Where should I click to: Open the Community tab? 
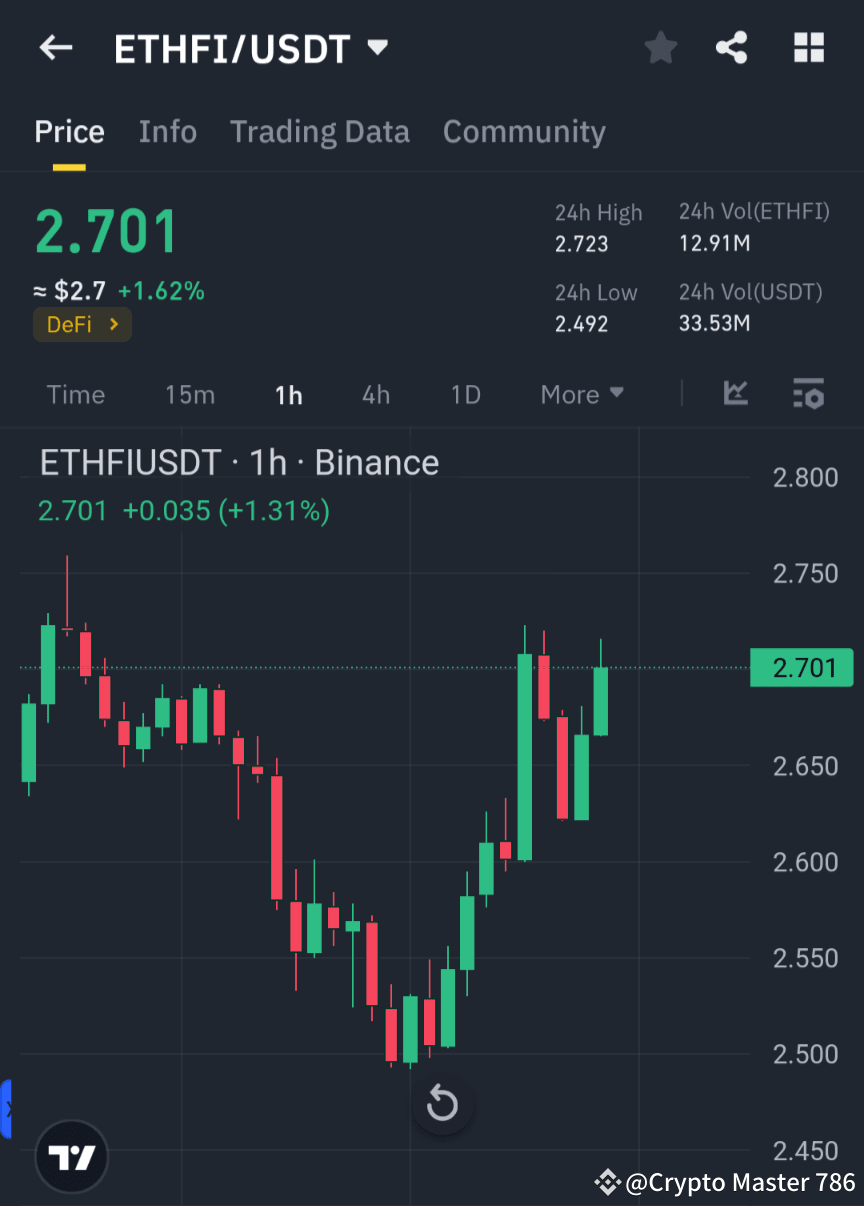click(x=524, y=131)
